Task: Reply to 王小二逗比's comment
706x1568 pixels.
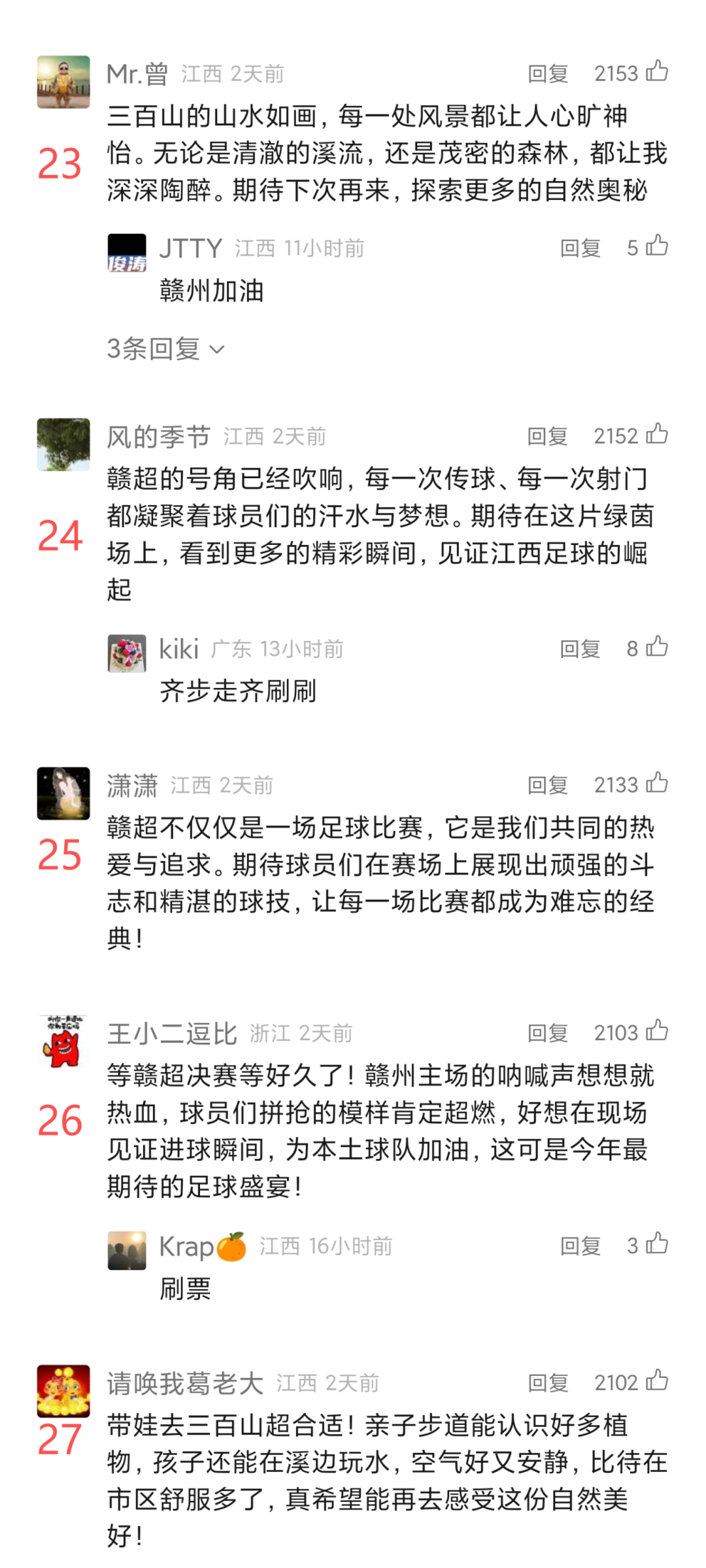Action: pyautogui.click(x=548, y=1033)
